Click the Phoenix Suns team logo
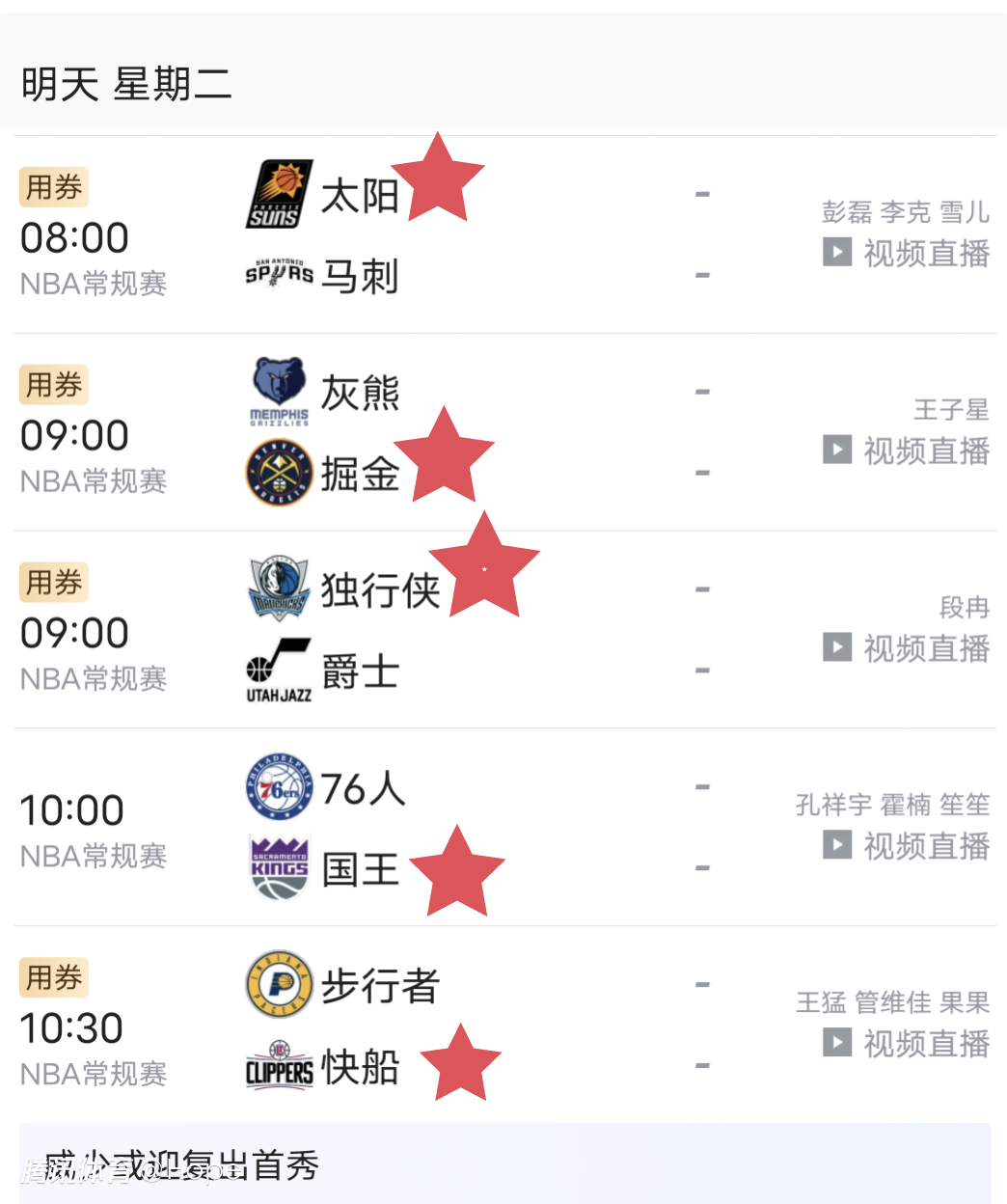The image size is (1007, 1204). 278,192
